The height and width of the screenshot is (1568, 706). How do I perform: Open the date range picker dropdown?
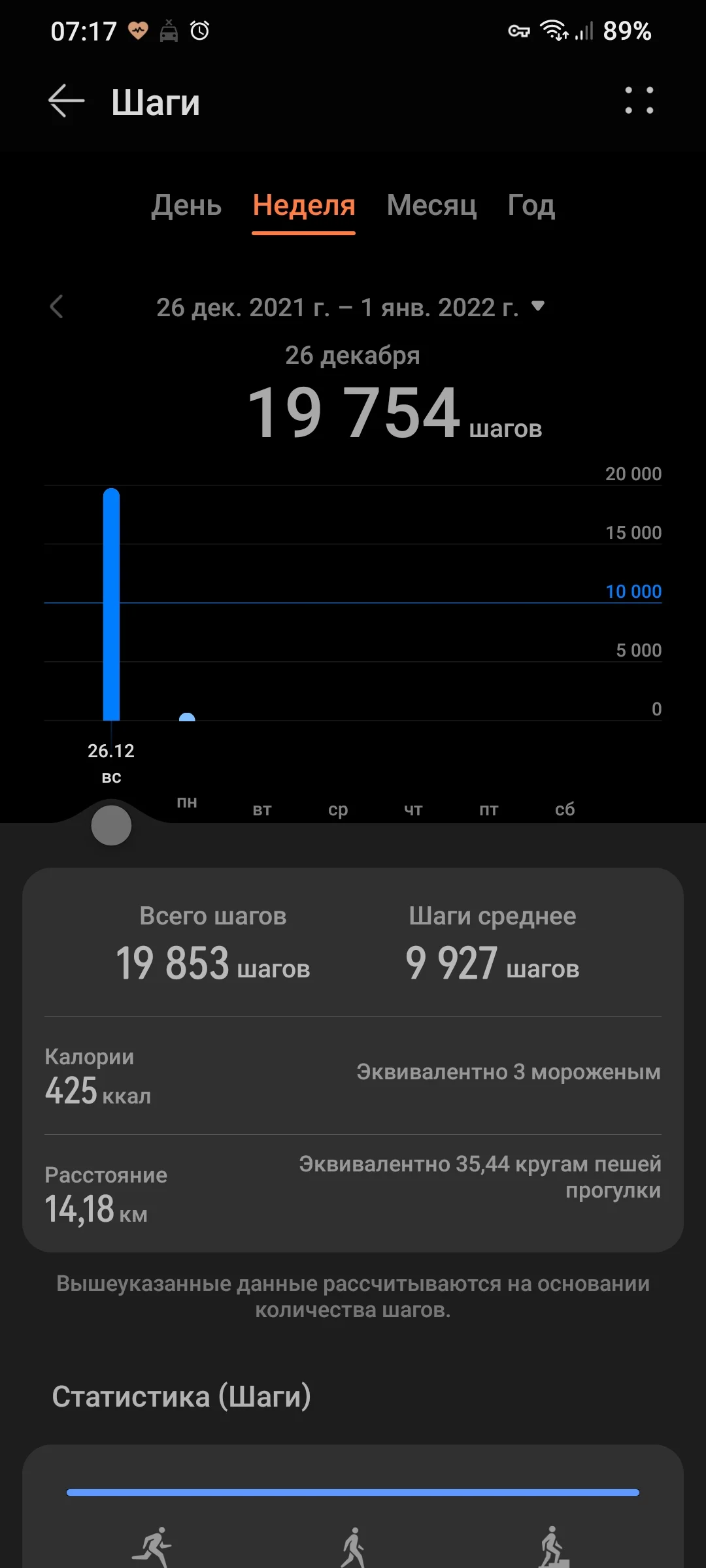coord(539,307)
